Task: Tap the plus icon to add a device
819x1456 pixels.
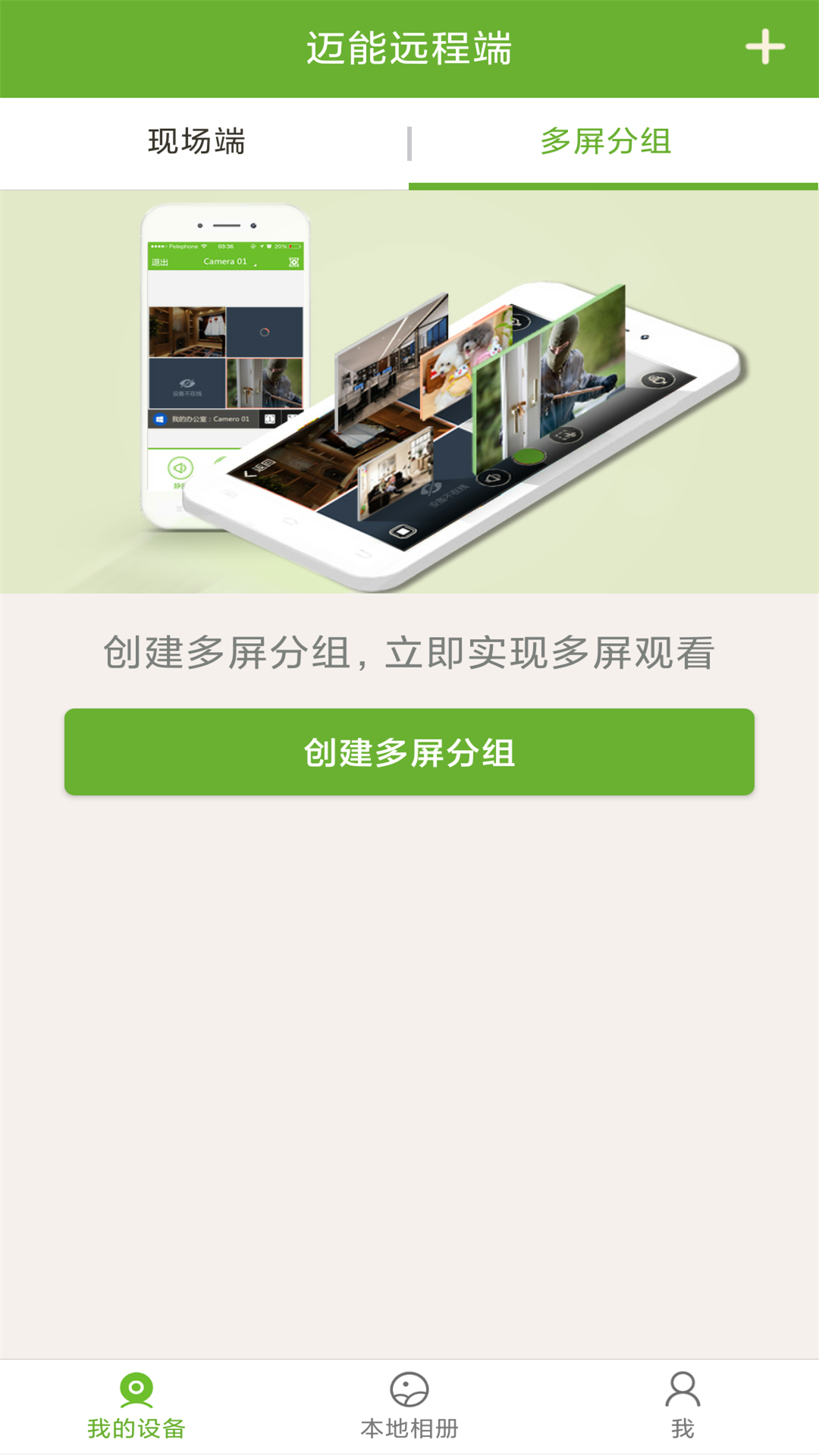Action: (764, 48)
